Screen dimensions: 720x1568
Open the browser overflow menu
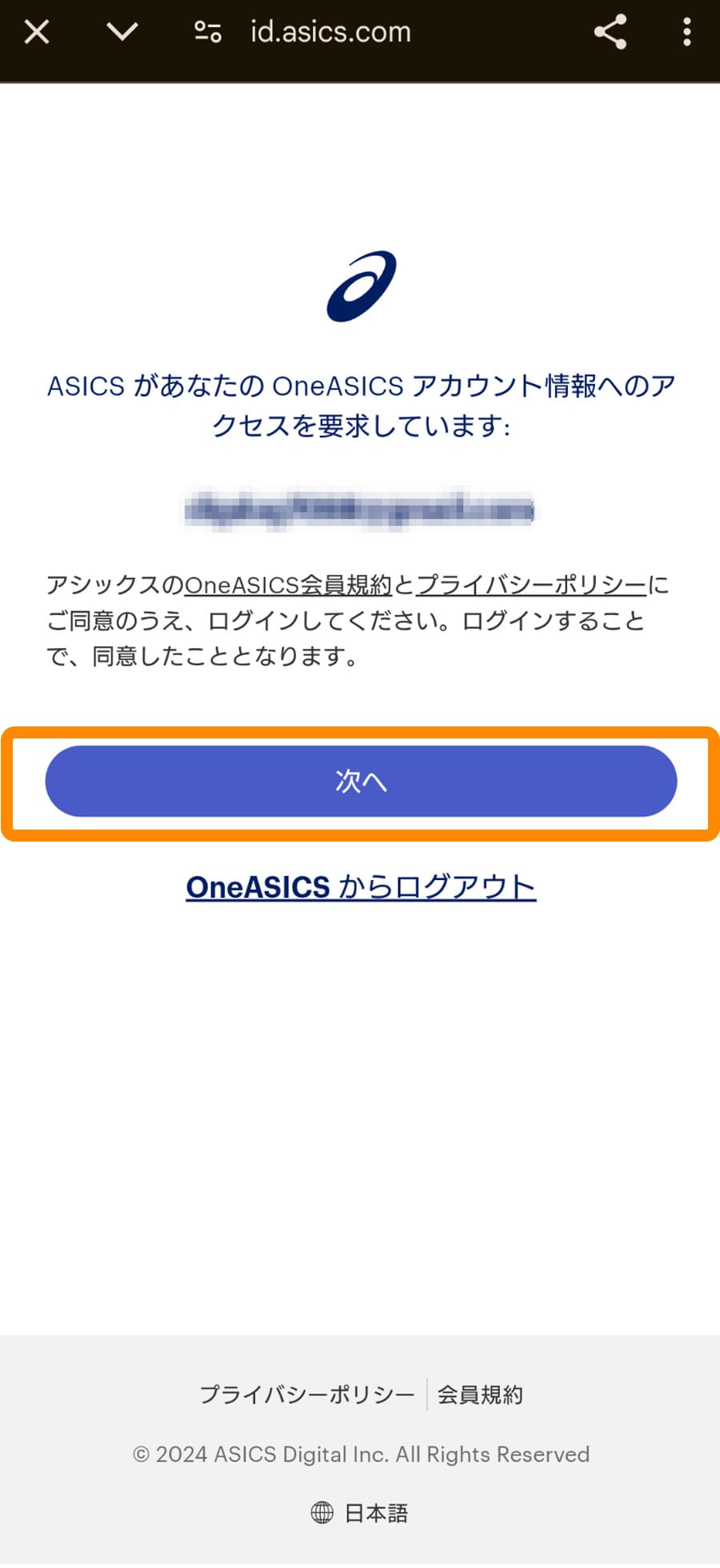[686, 33]
